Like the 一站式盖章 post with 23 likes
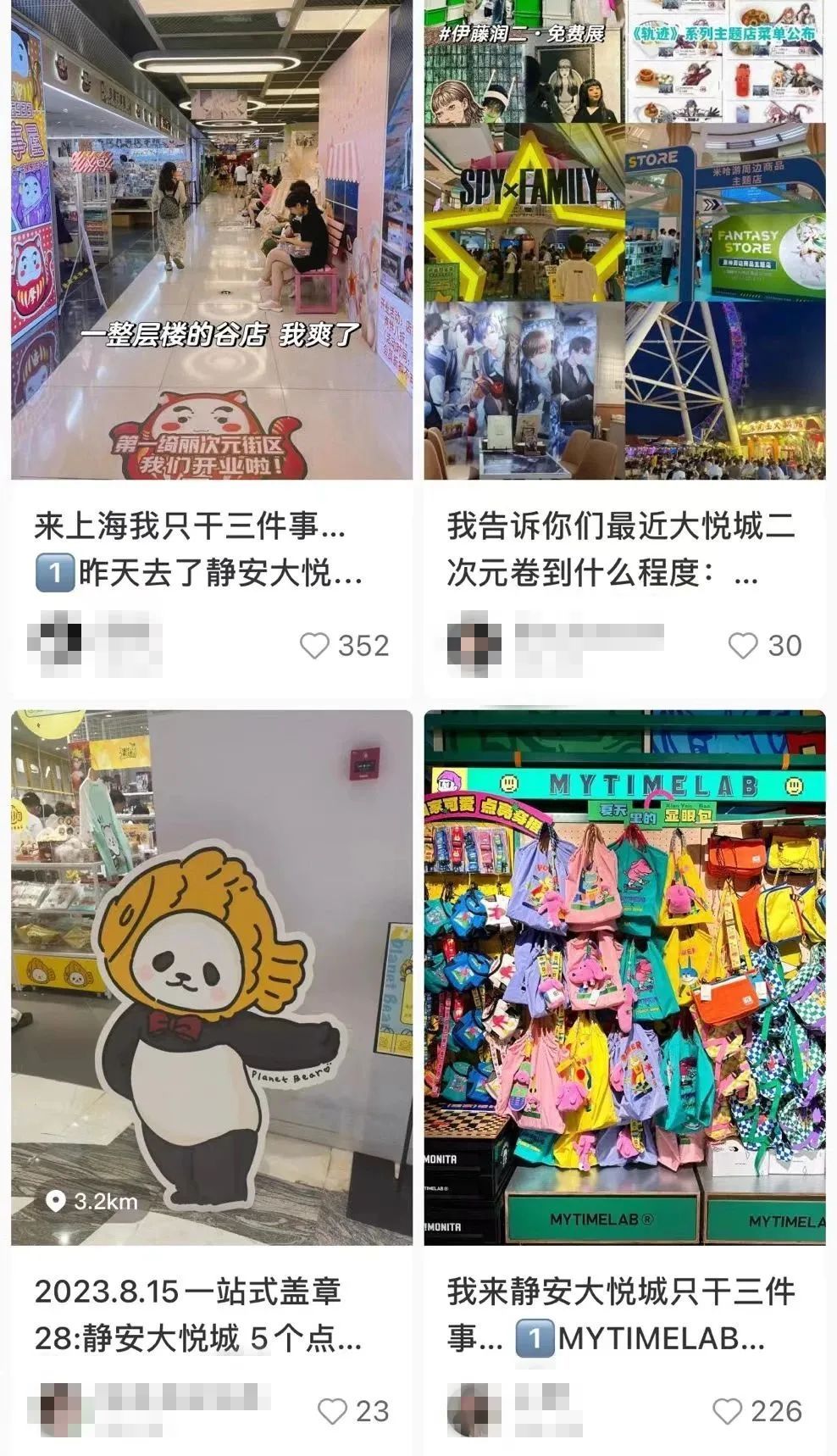 point(332,1411)
